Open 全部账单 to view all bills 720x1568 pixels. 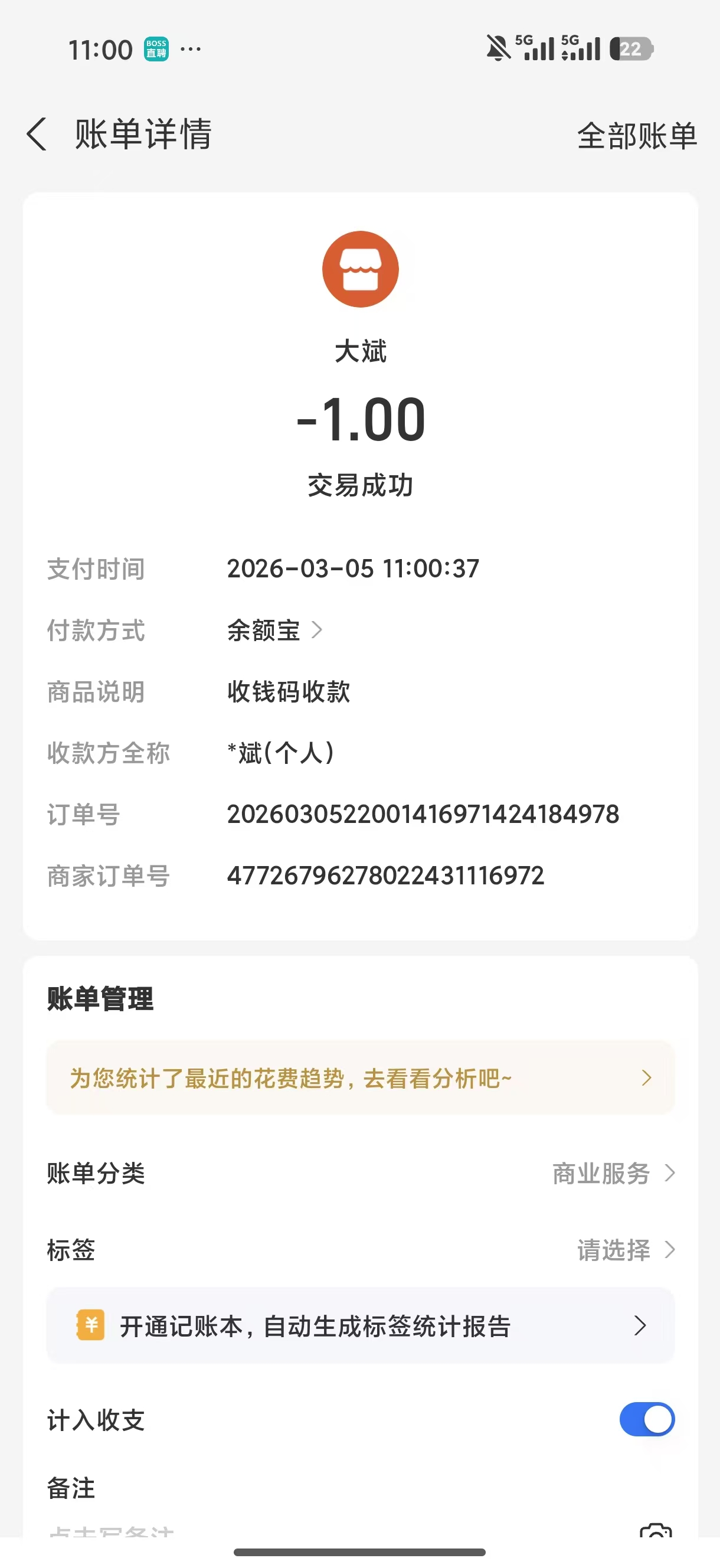[x=637, y=136]
